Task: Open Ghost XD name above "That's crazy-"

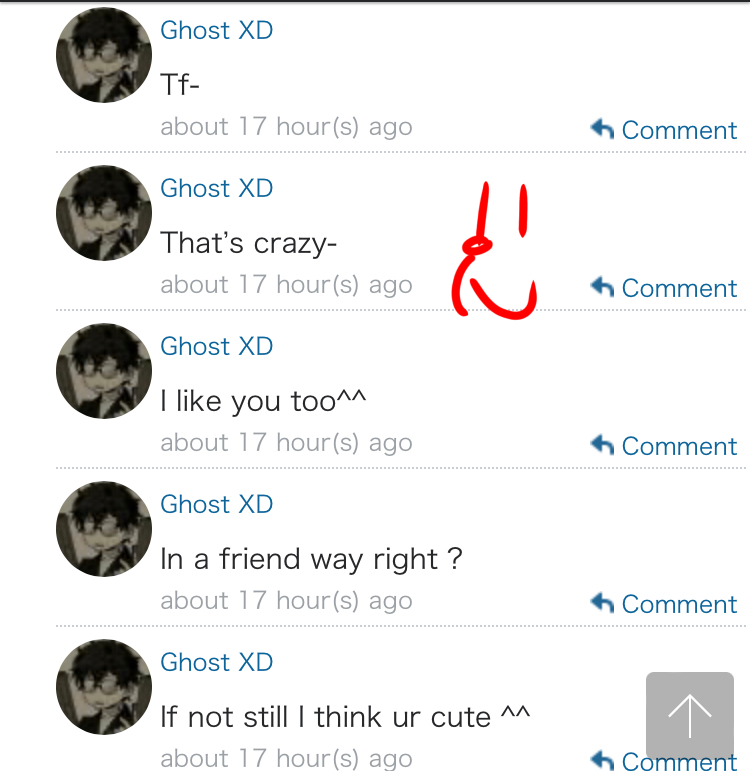Action: click(x=216, y=188)
